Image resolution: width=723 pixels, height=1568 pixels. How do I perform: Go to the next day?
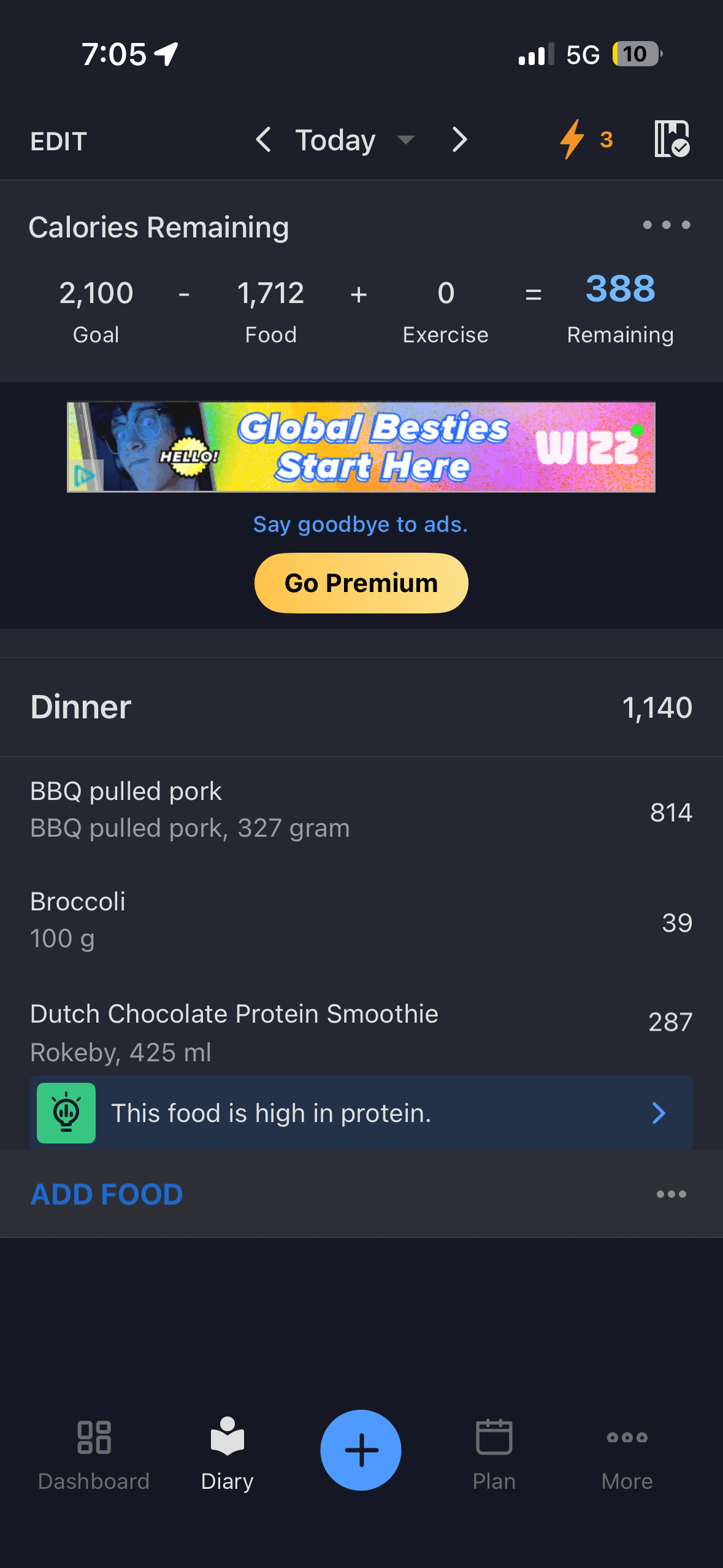[459, 140]
